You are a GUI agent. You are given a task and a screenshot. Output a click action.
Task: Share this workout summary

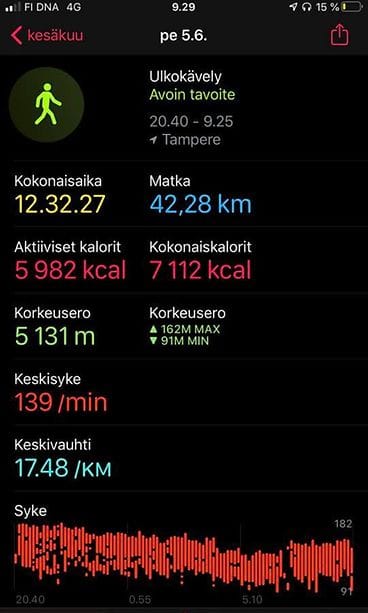339,35
